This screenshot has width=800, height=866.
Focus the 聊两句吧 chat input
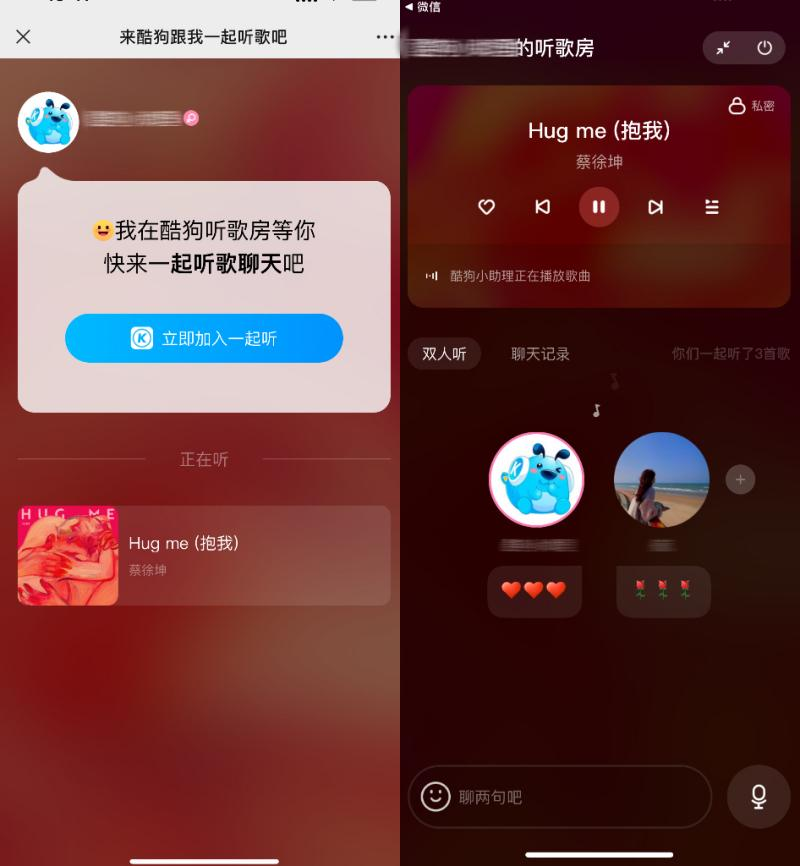(x=575, y=797)
